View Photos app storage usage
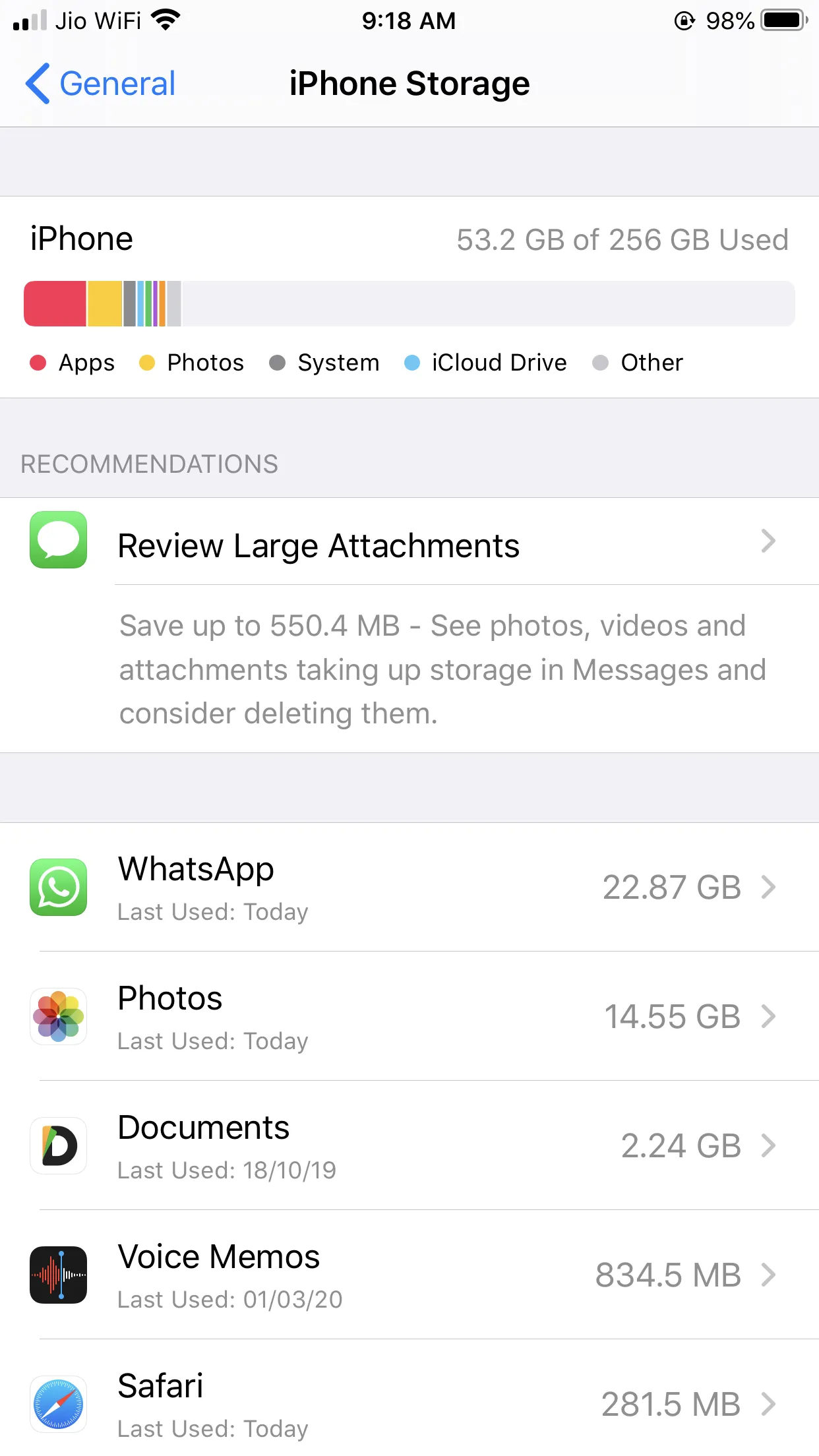The height and width of the screenshot is (1456, 819). point(409,1016)
